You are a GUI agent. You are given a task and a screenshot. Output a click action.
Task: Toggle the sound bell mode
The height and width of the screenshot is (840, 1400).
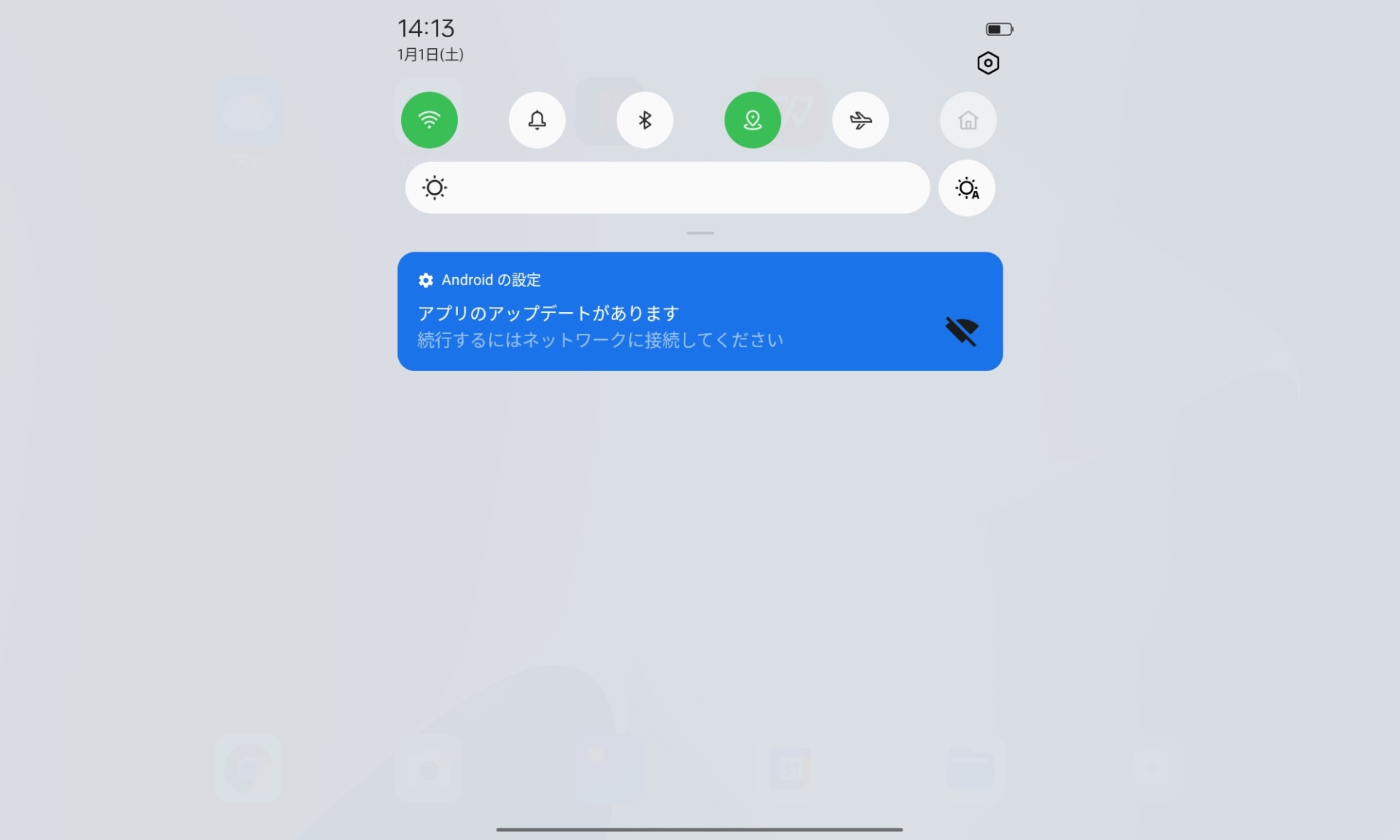coord(537,120)
